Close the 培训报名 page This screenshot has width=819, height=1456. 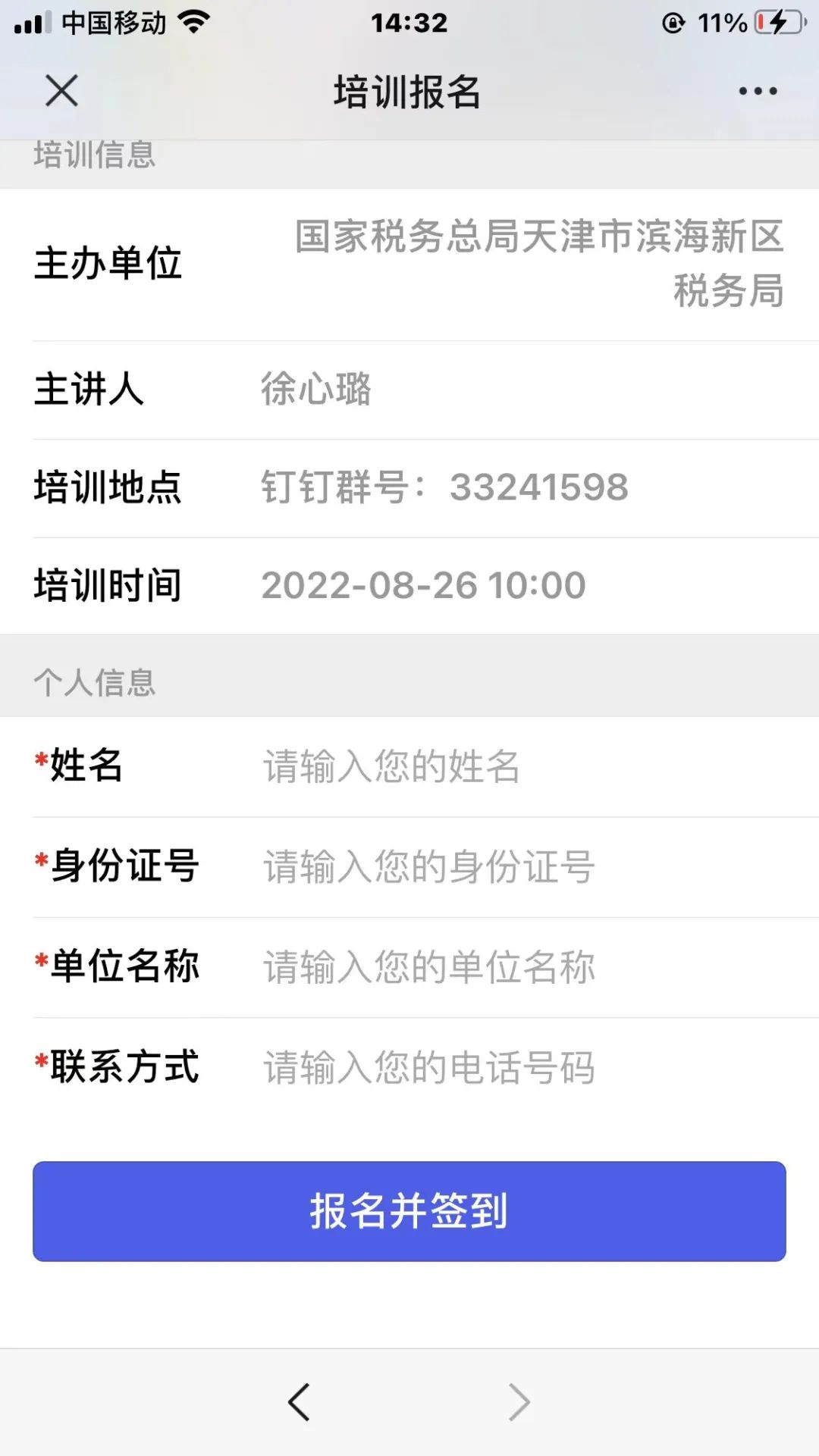(x=61, y=92)
